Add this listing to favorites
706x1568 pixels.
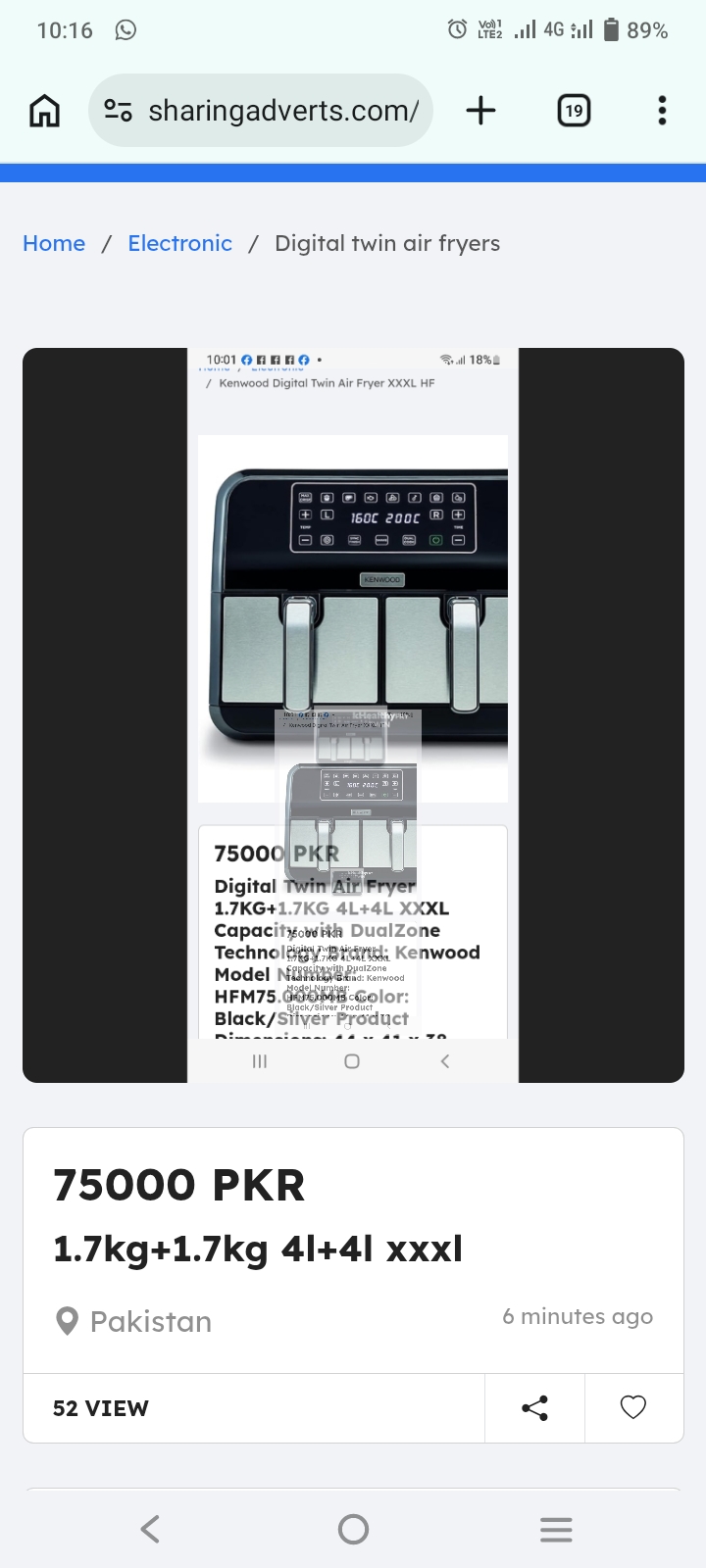[633, 1408]
